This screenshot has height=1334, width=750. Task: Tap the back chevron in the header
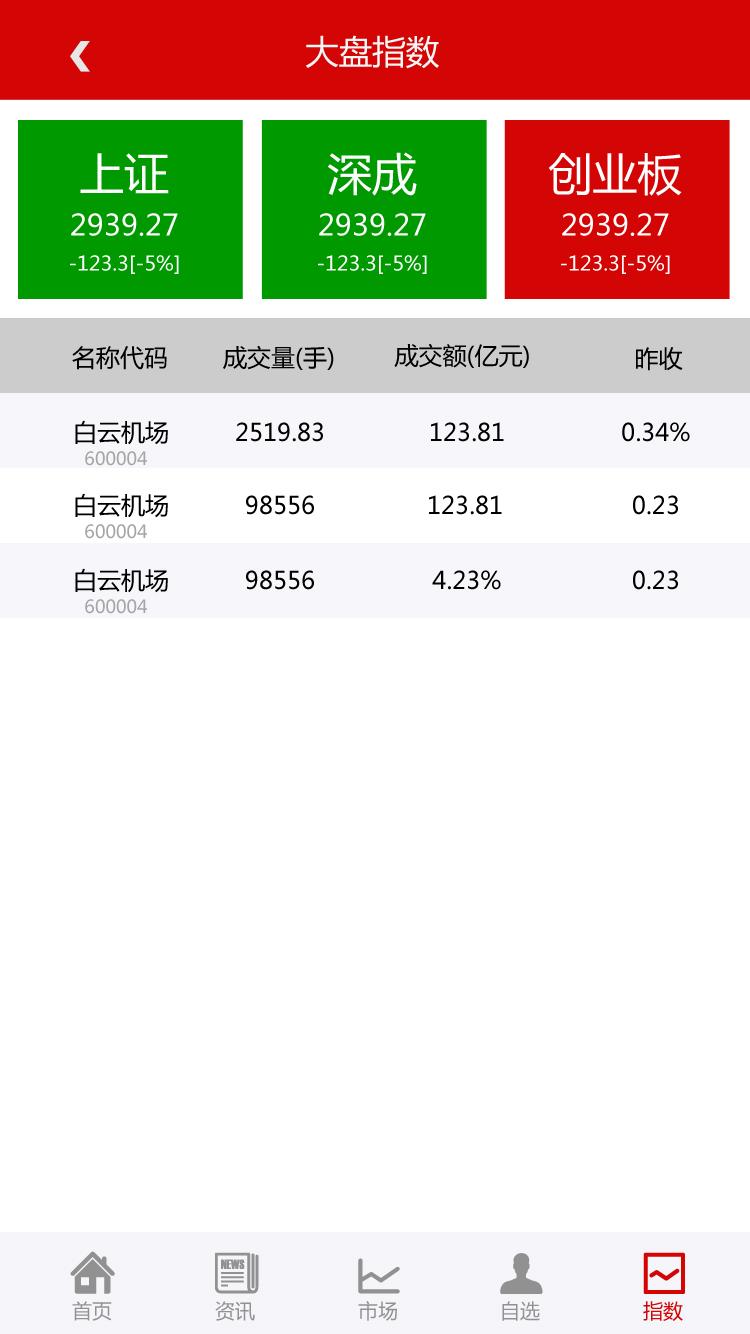click(80, 55)
